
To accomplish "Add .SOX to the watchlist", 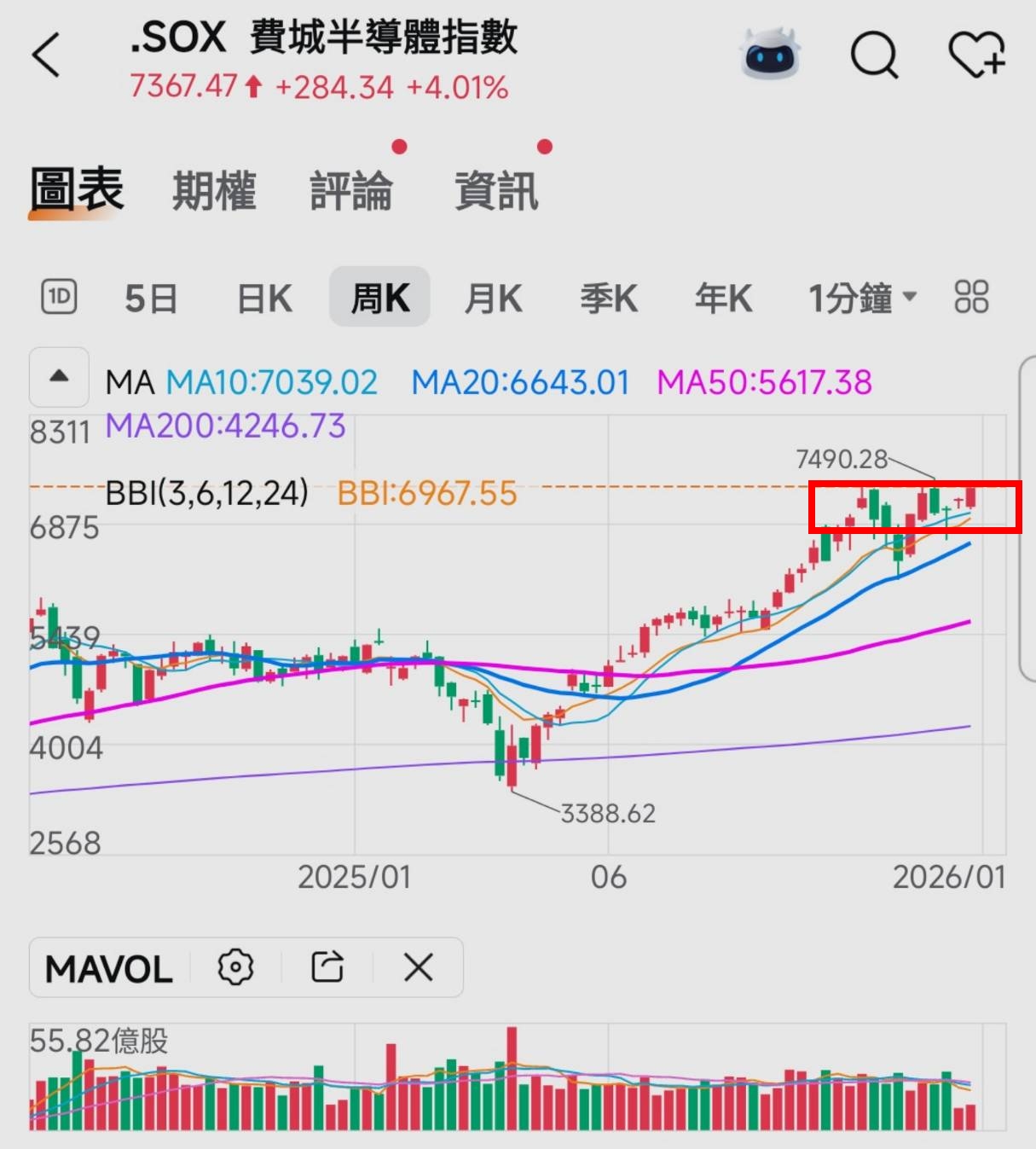I will (977, 55).
